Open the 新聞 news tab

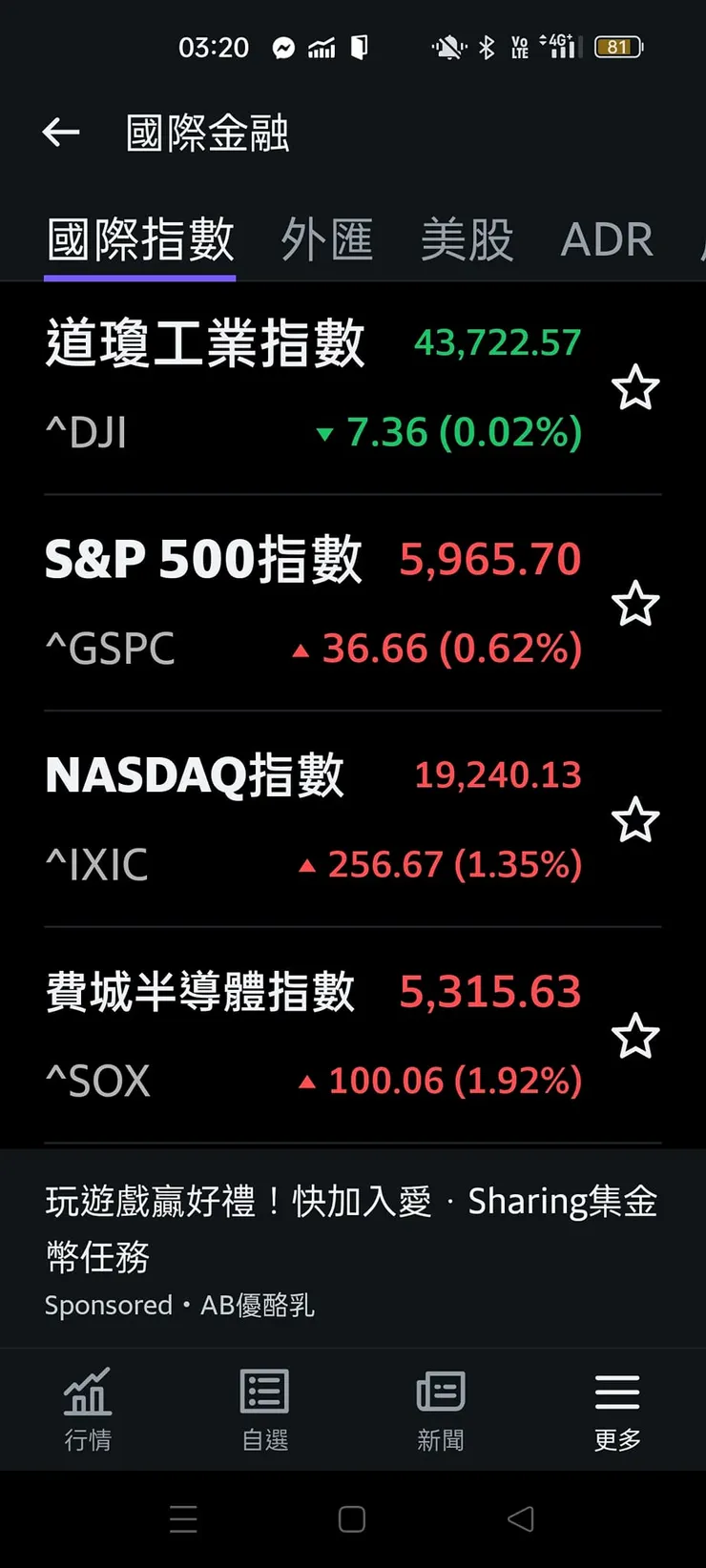[441, 1409]
